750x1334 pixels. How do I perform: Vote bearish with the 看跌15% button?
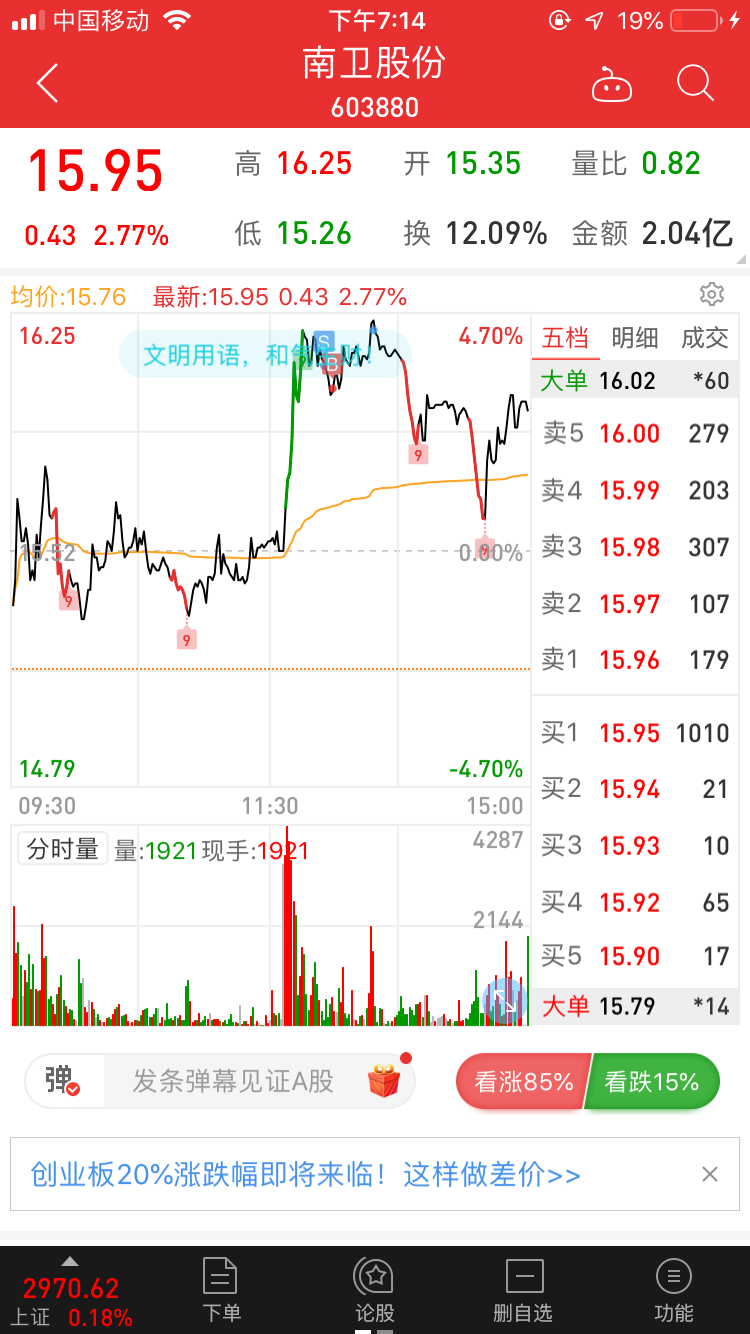(x=651, y=1080)
